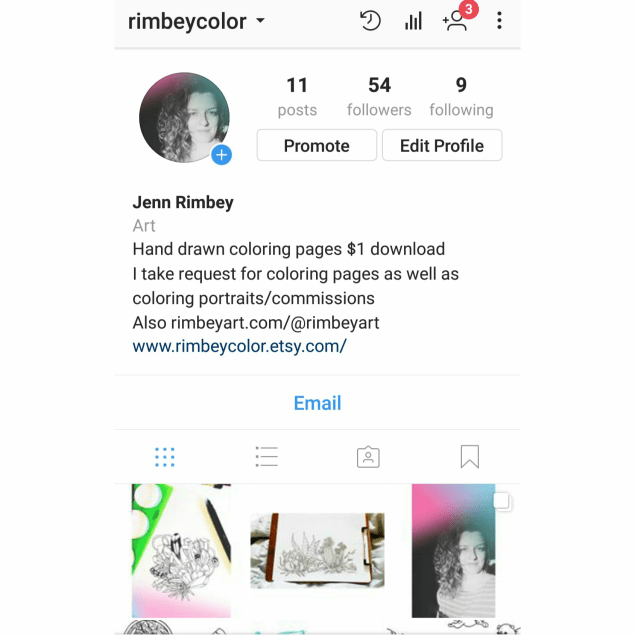Viewport: 635px width, 635px height.
Task: Tap the Email contact button
Action: click(x=317, y=403)
